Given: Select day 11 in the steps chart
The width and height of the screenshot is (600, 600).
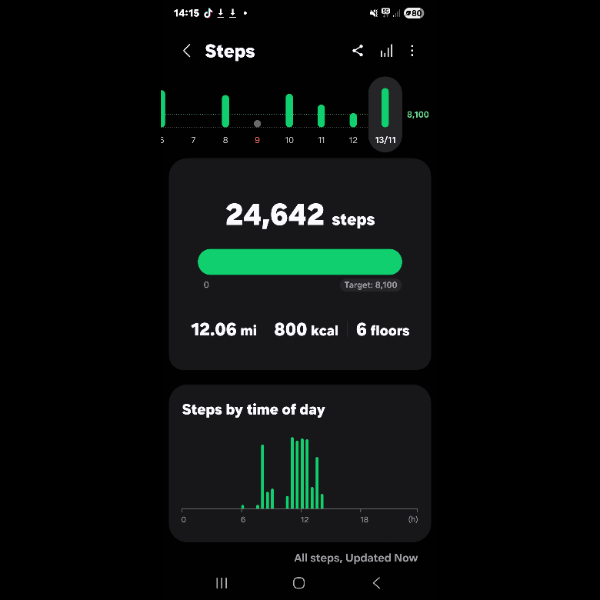Looking at the screenshot, I should tap(321, 120).
